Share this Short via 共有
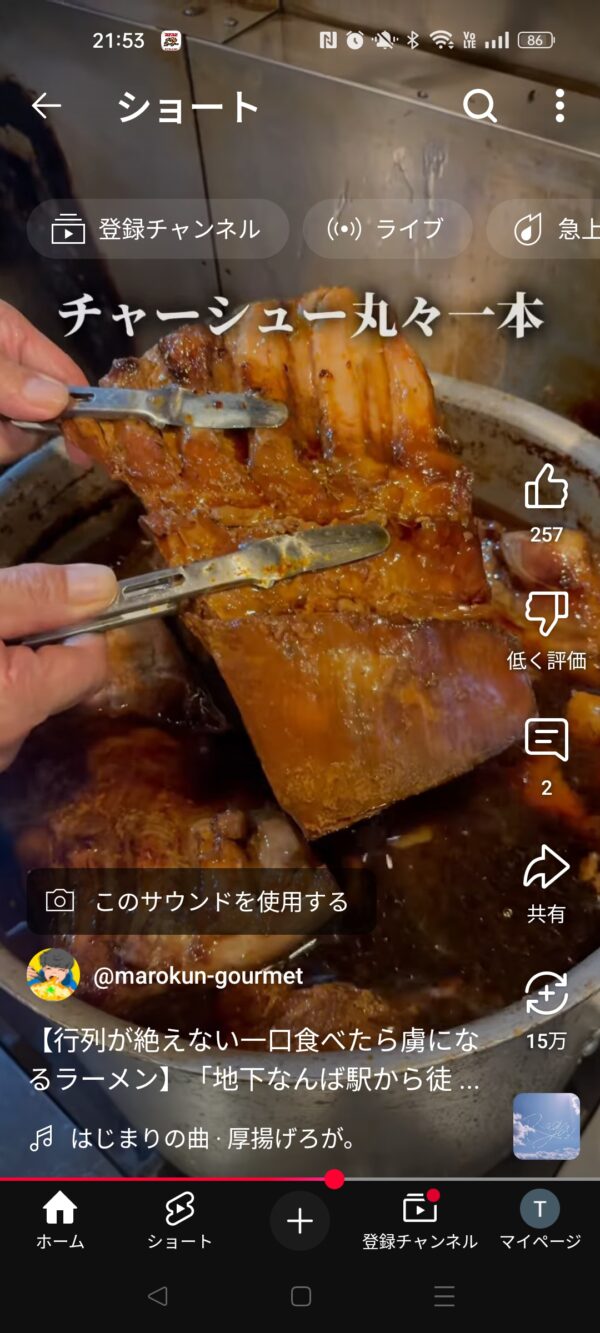Image resolution: width=600 pixels, height=1333 pixels. [546, 868]
